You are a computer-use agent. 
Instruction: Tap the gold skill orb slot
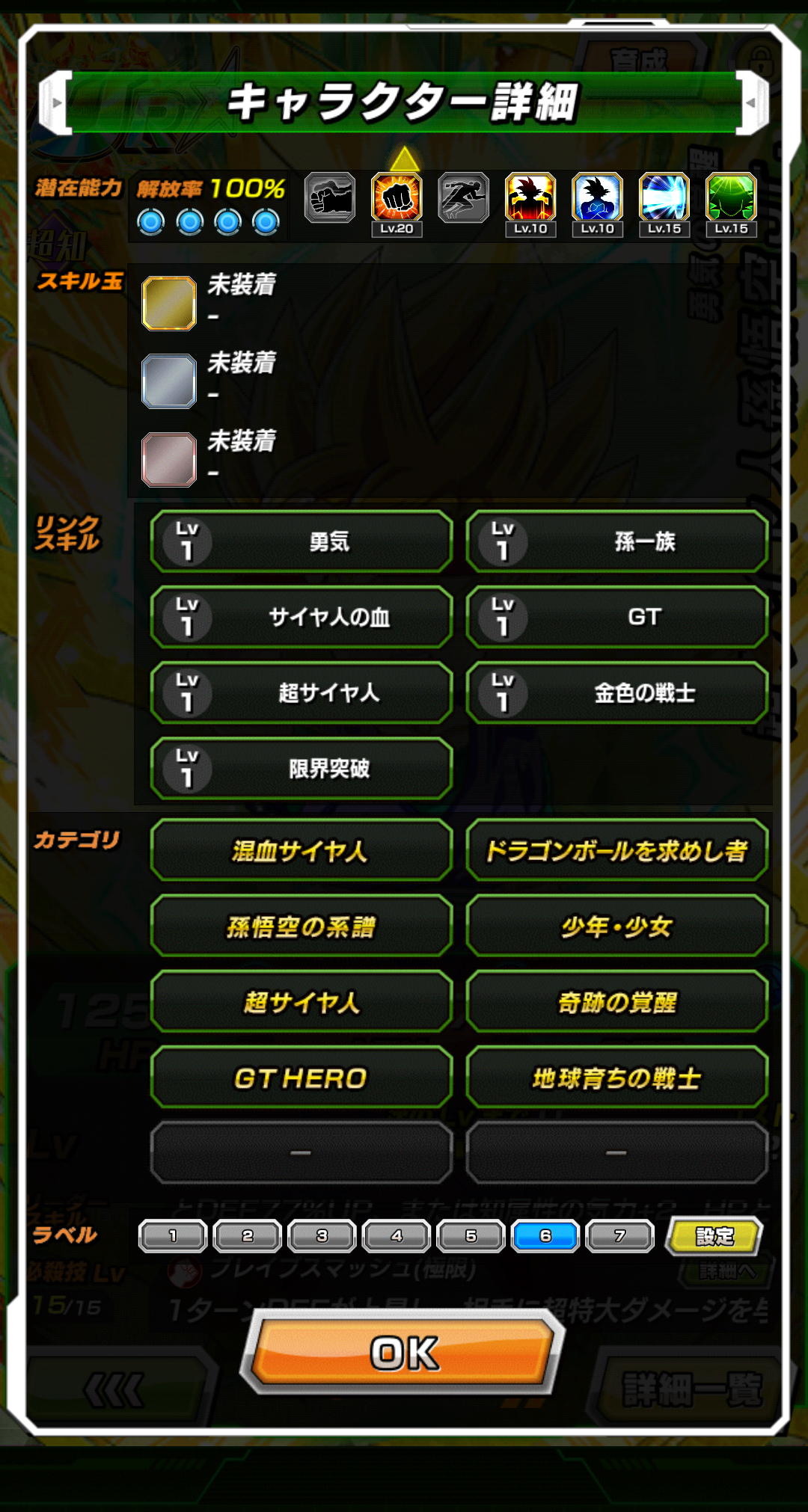(x=169, y=303)
